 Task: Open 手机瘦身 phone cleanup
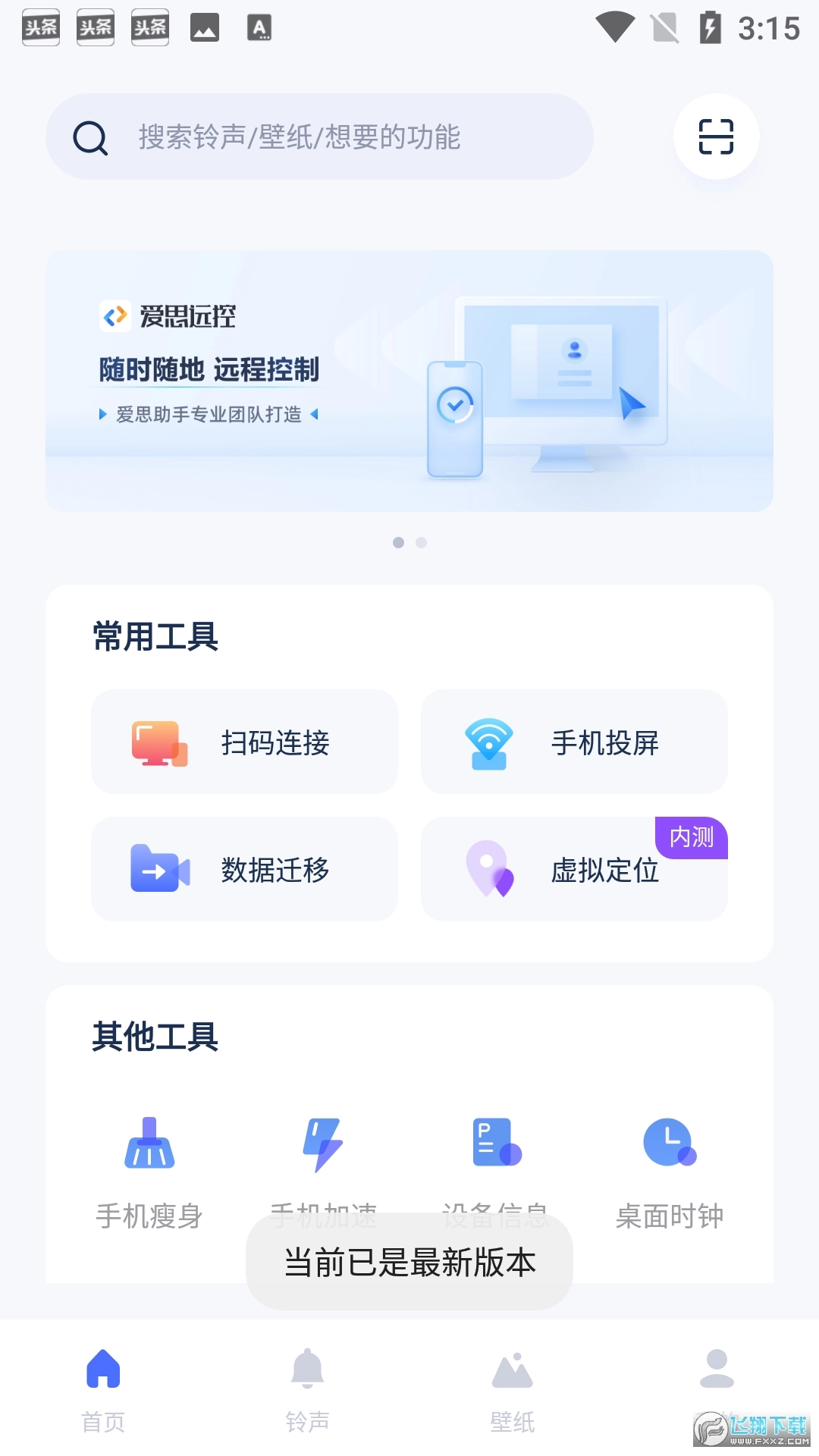click(x=149, y=1168)
